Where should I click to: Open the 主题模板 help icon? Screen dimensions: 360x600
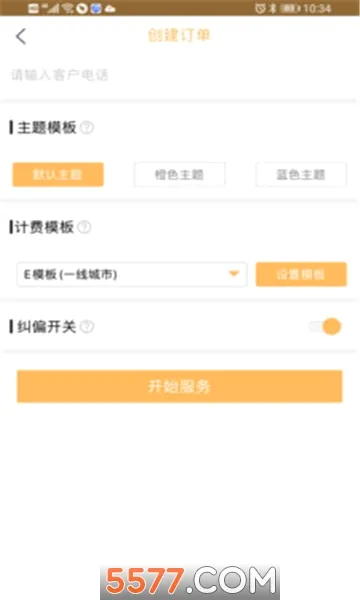tap(87, 127)
